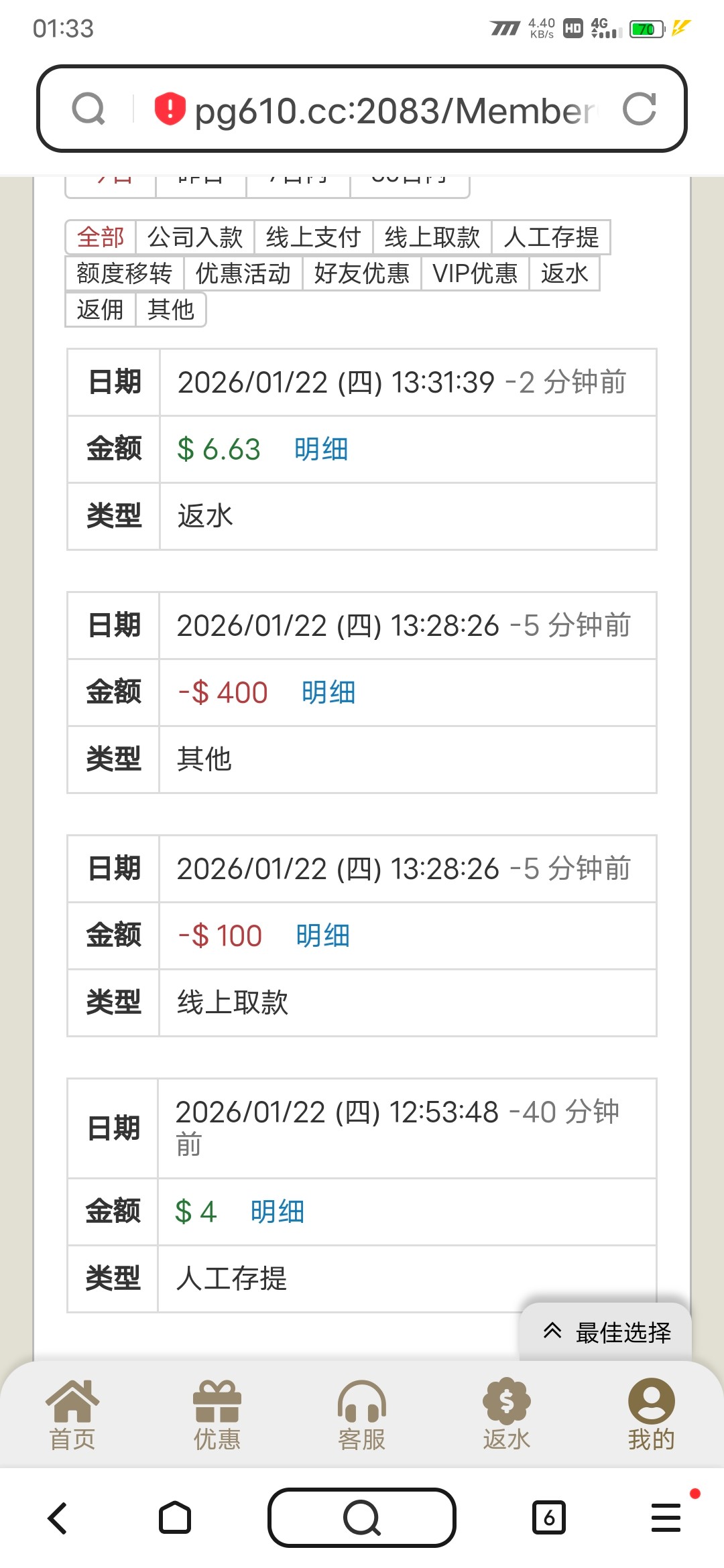This screenshot has height=1568, width=724.
Task: Show only 线上取款 transactions
Action: [x=432, y=237]
